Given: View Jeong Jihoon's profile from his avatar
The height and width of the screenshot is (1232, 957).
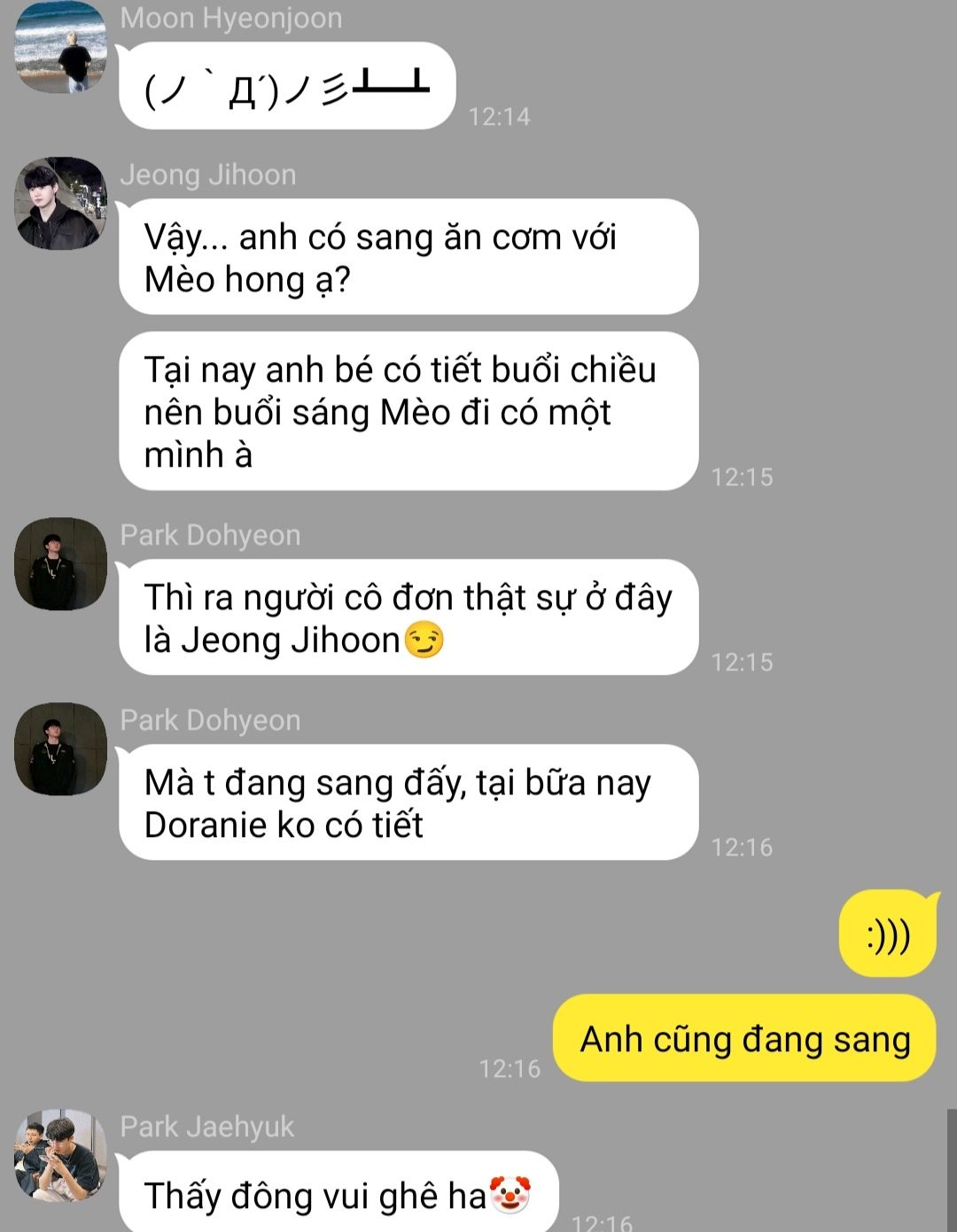Looking at the screenshot, I should point(60,204).
